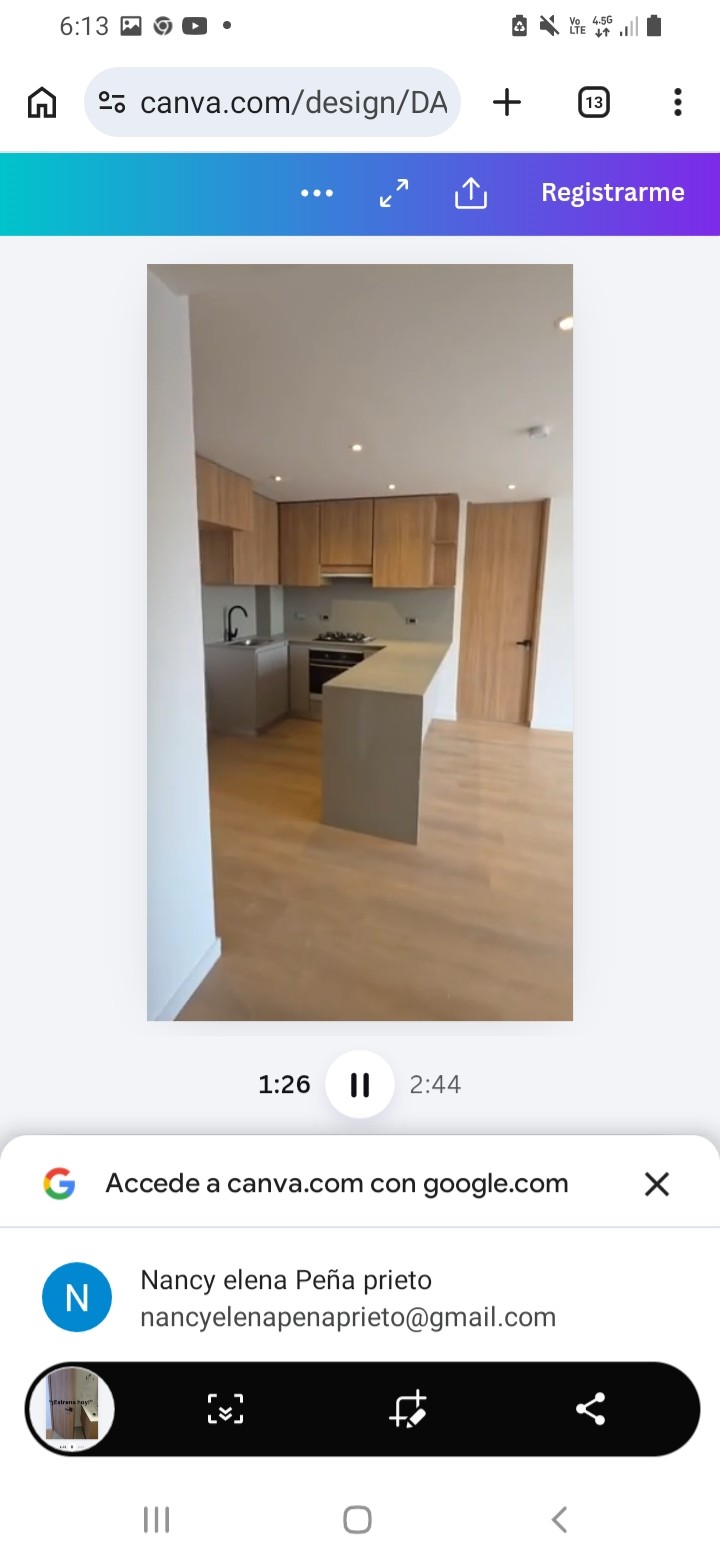Crop and edit the screenshot
Image resolution: width=720 pixels, height=1560 pixels.
(408, 1409)
